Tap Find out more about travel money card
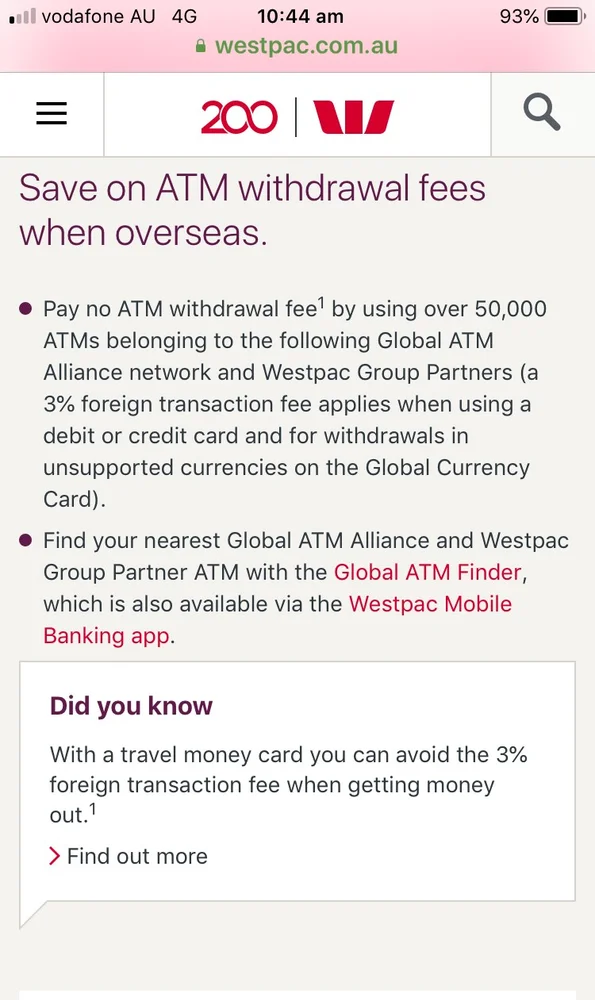 (x=129, y=856)
